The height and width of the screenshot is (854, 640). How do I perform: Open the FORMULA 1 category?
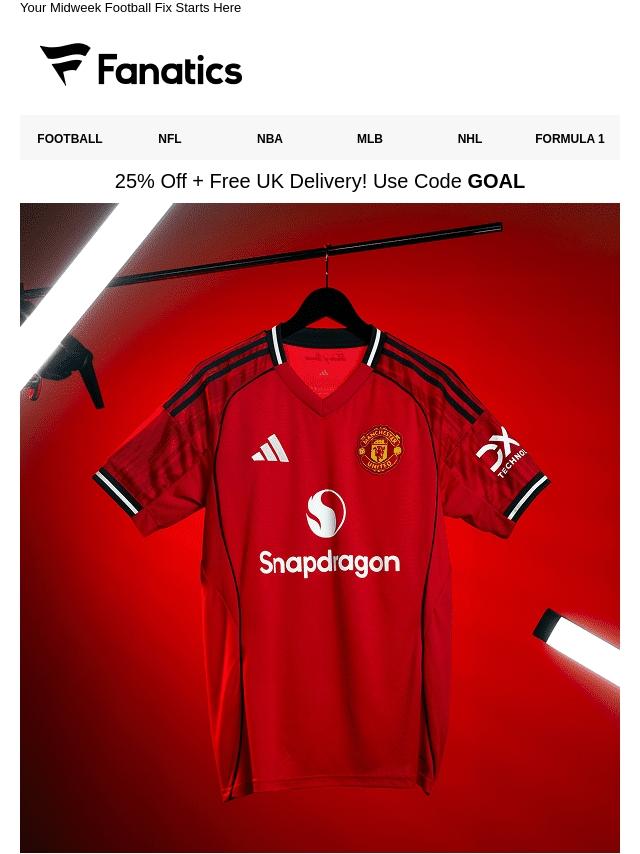click(570, 139)
